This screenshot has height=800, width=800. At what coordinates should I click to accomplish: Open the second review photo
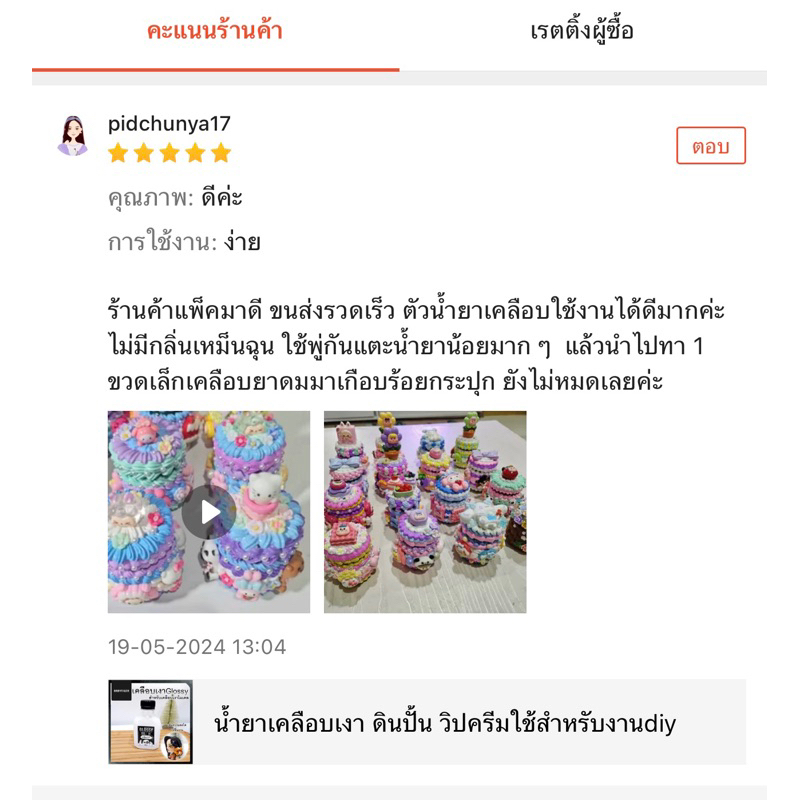coord(425,512)
